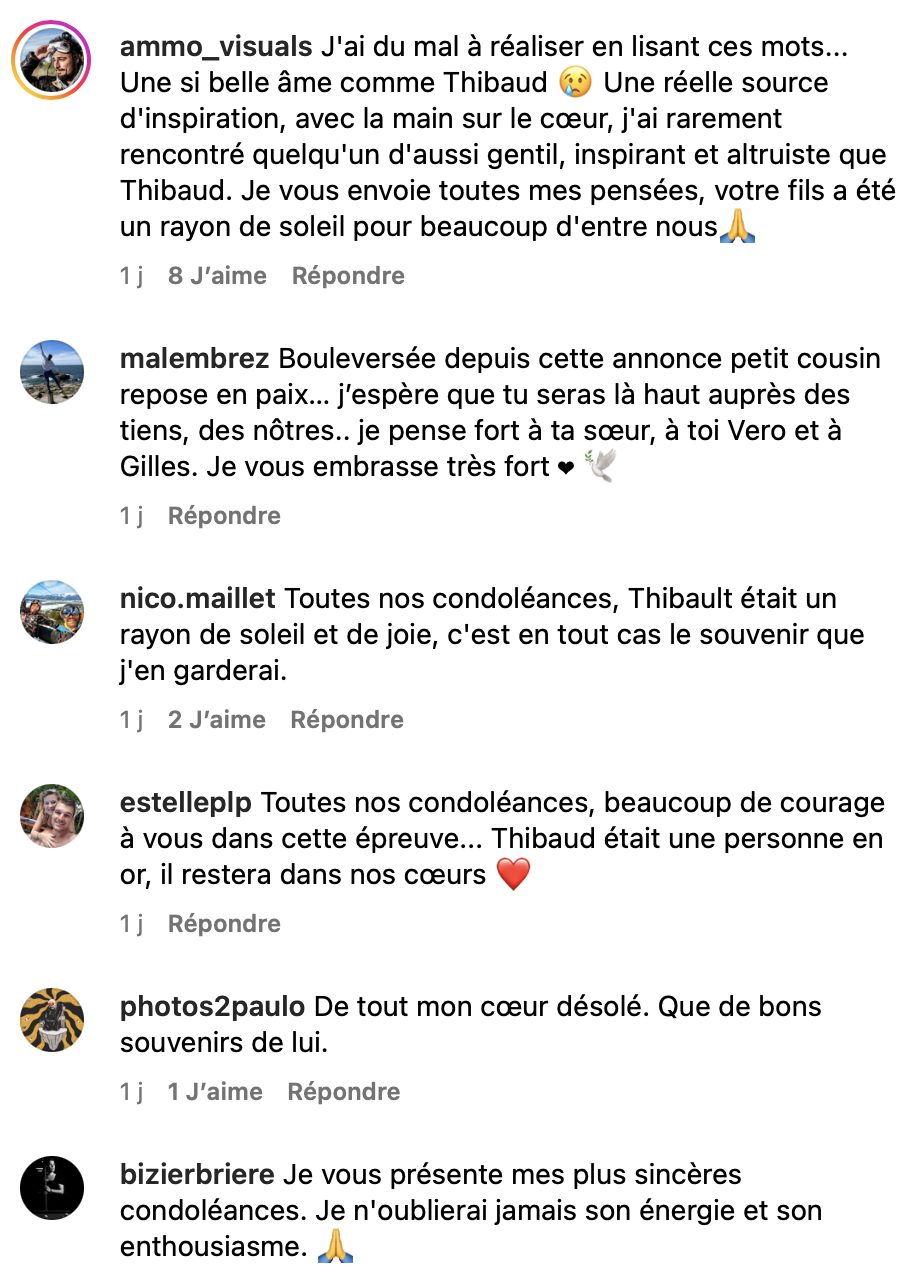Reply to malembrez's comment

(224, 516)
